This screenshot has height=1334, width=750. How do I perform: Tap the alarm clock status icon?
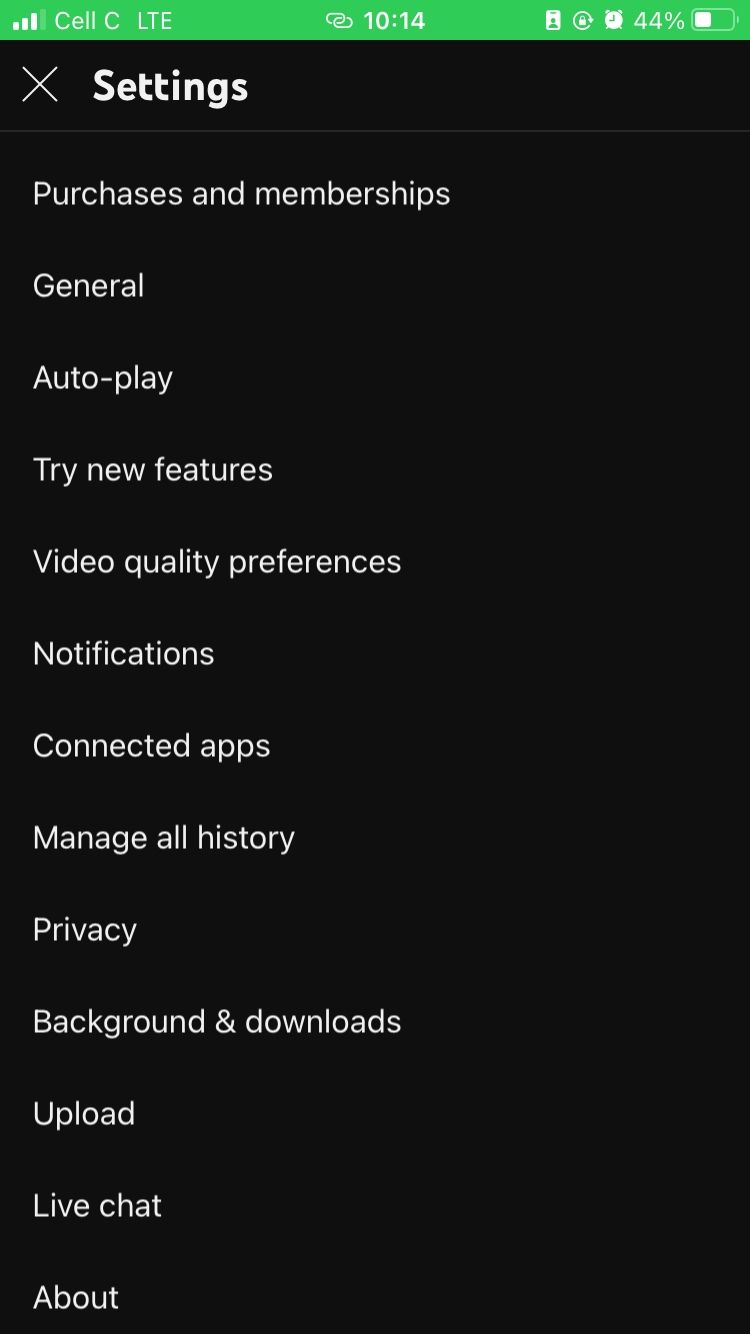tap(613, 18)
